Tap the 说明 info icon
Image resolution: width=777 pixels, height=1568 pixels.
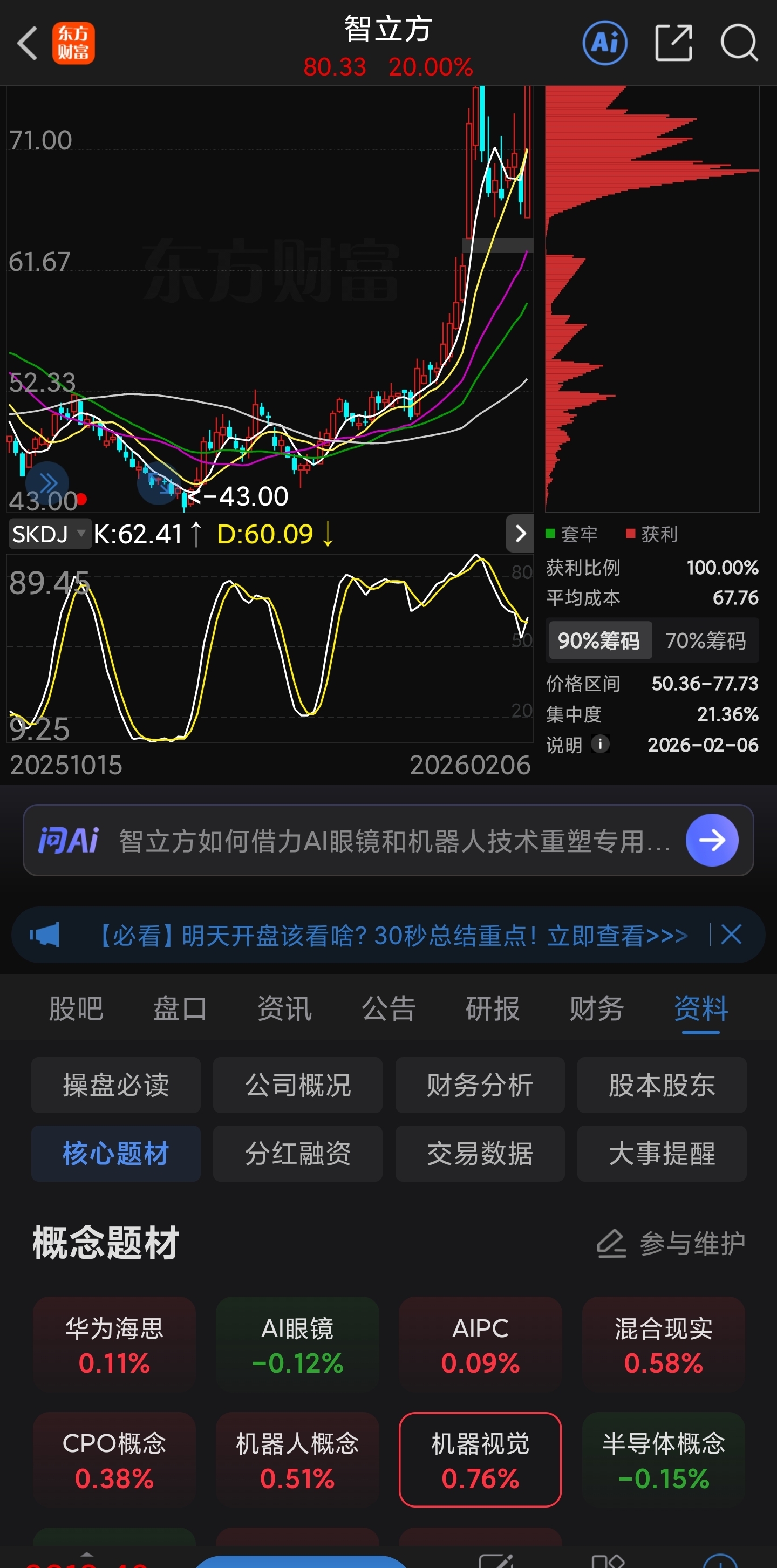pyautogui.click(x=601, y=745)
